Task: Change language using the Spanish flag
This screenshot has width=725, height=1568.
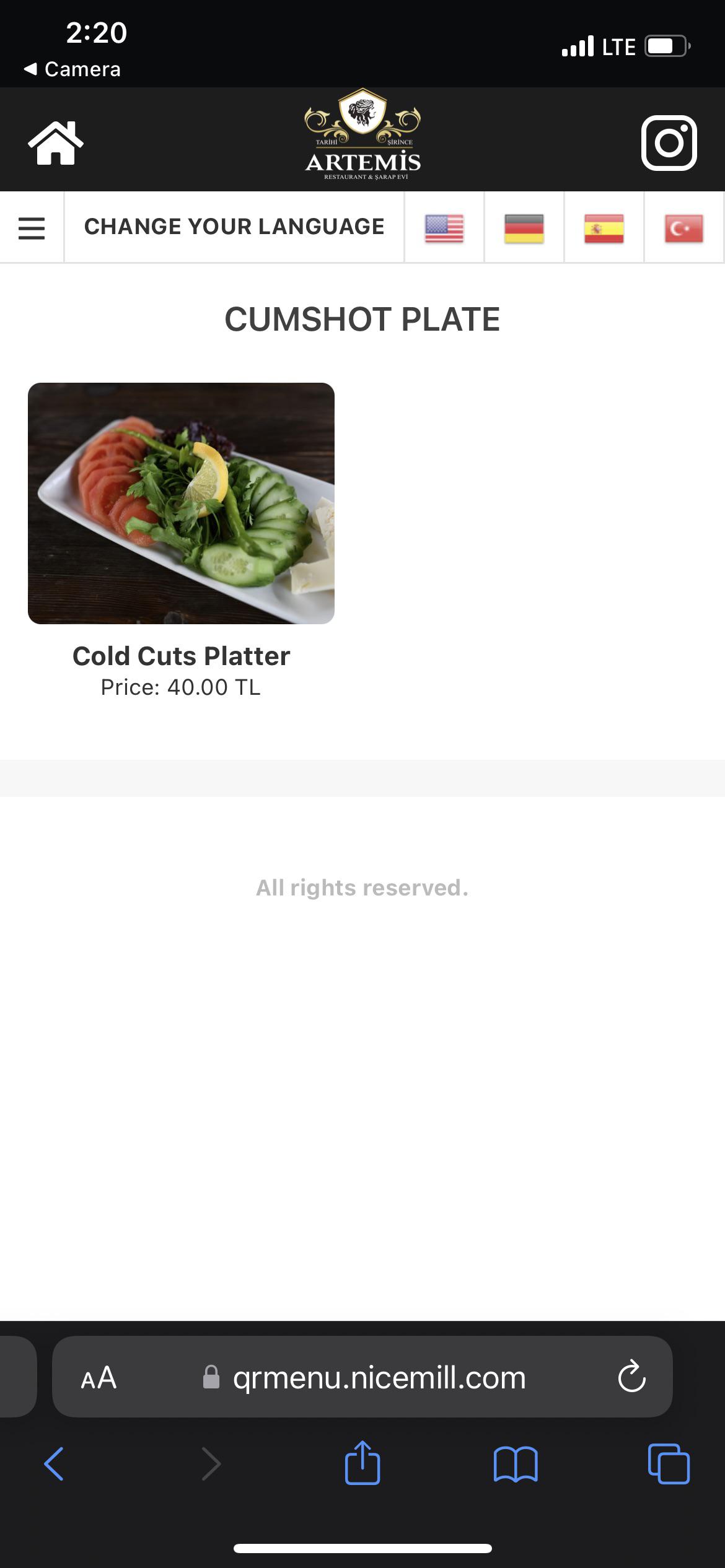Action: (x=604, y=228)
